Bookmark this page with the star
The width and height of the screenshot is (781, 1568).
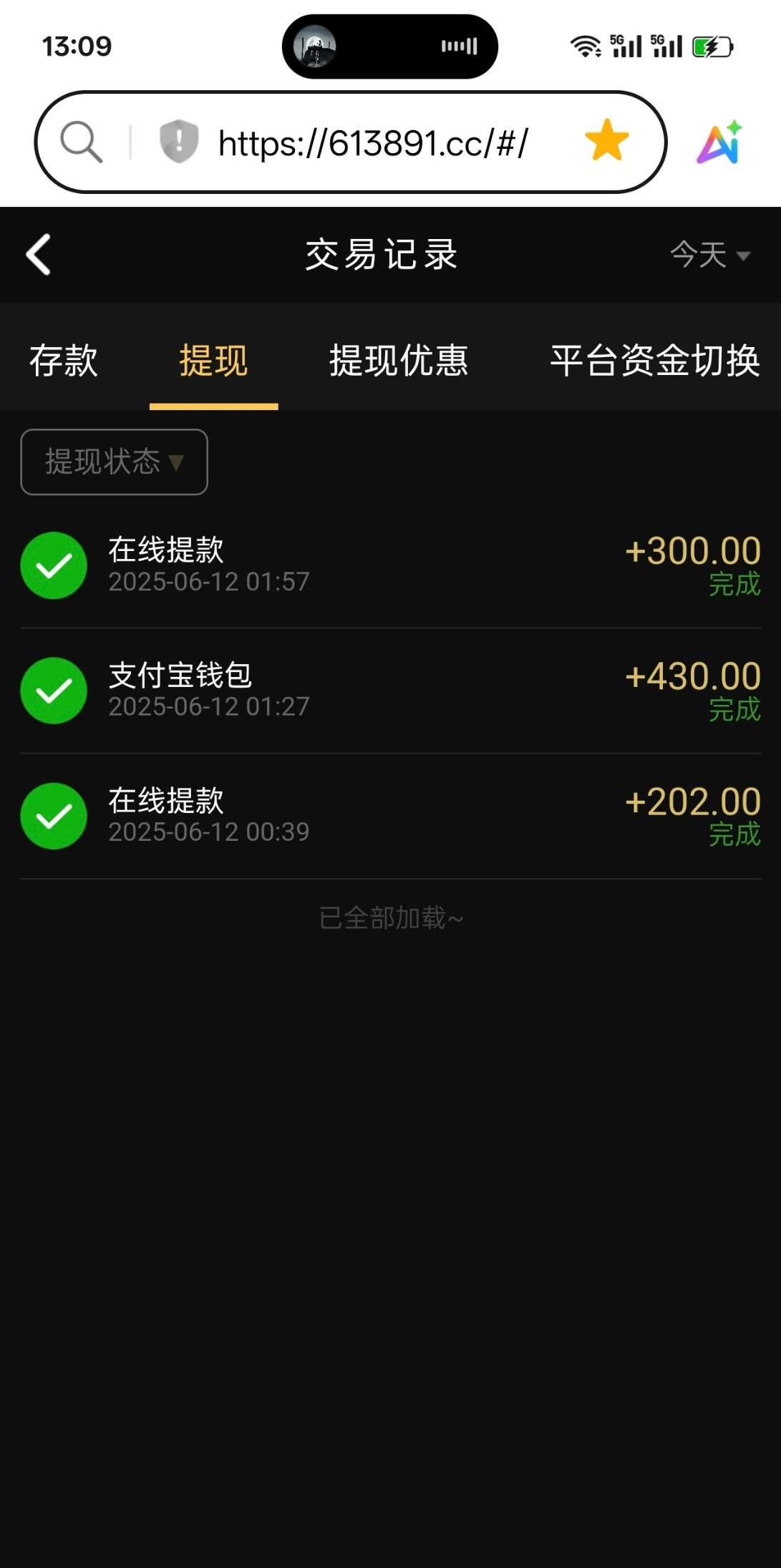click(606, 140)
